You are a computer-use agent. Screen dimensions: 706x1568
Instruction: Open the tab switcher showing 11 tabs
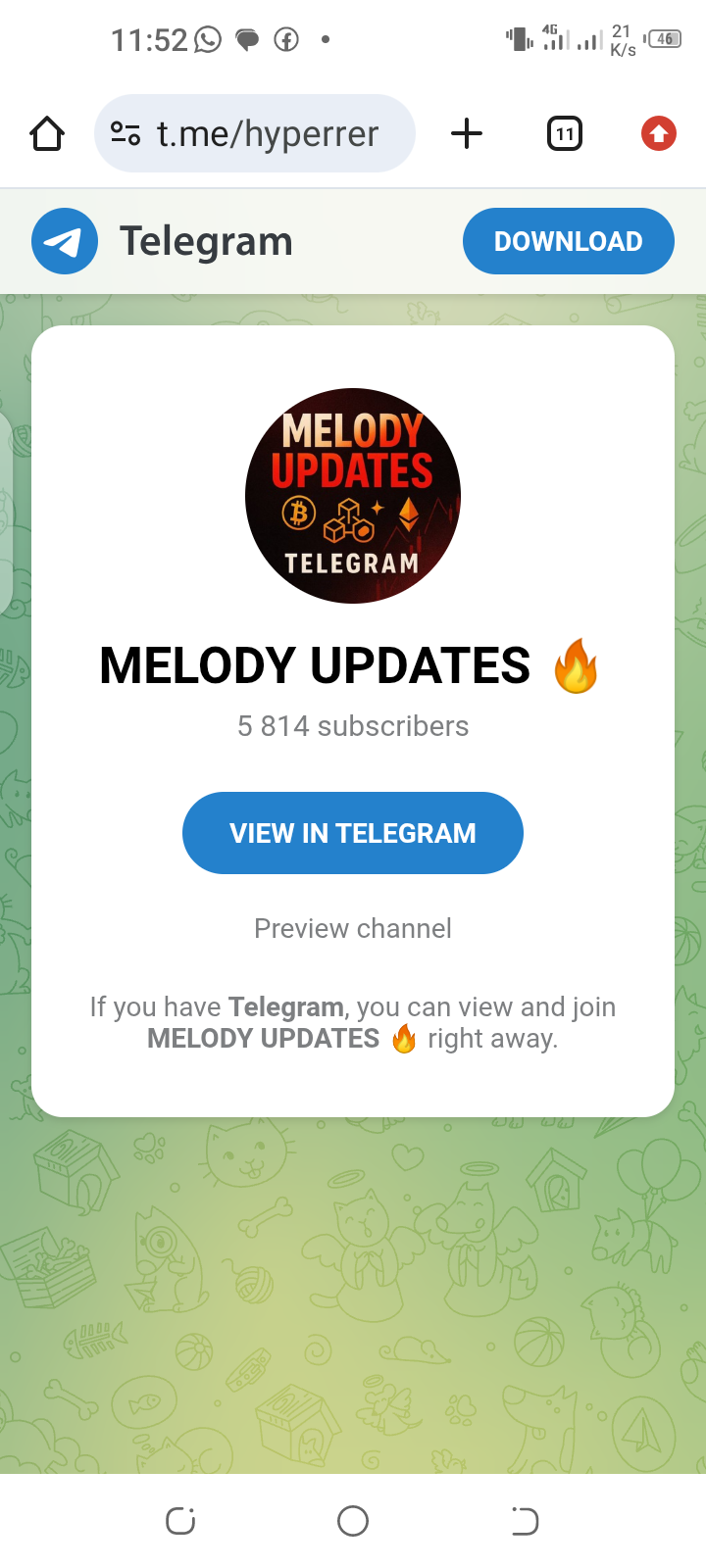pyautogui.click(x=564, y=133)
